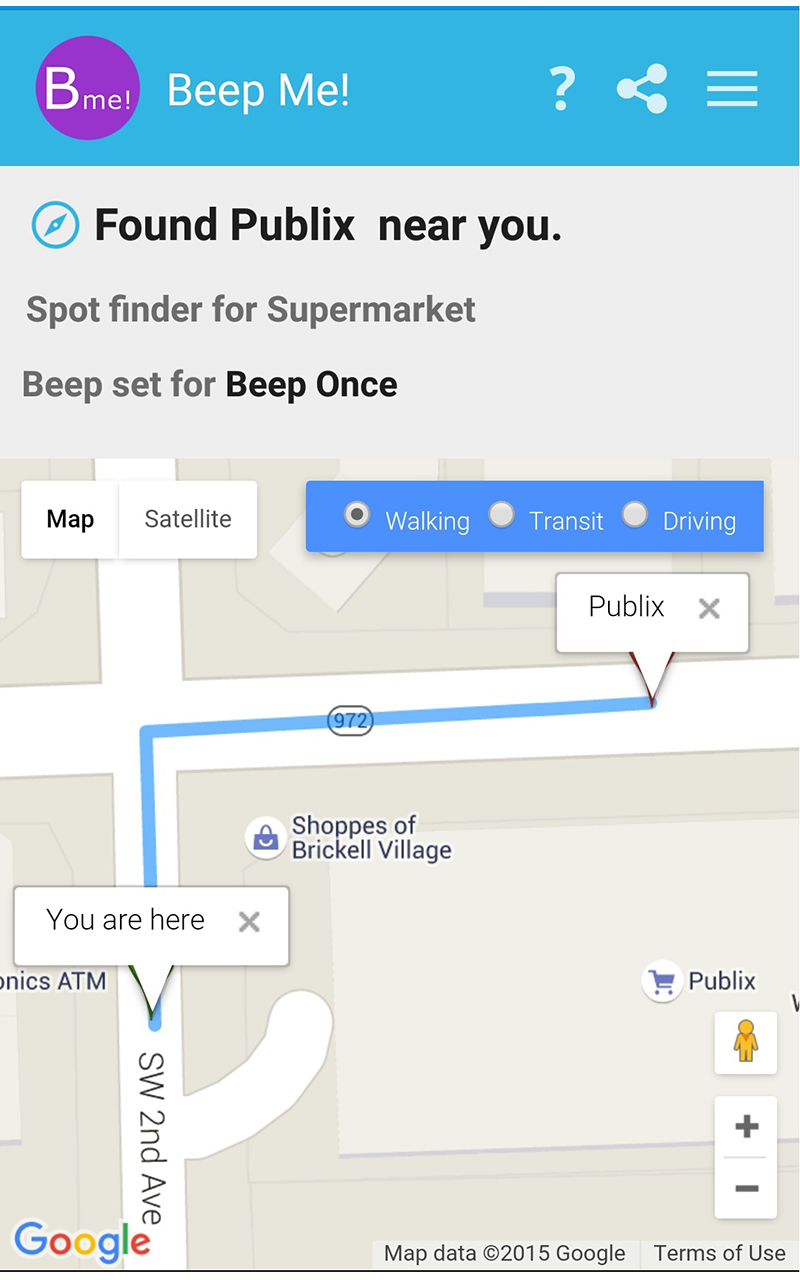Dismiss the Publix info window

tap(709, 608)
